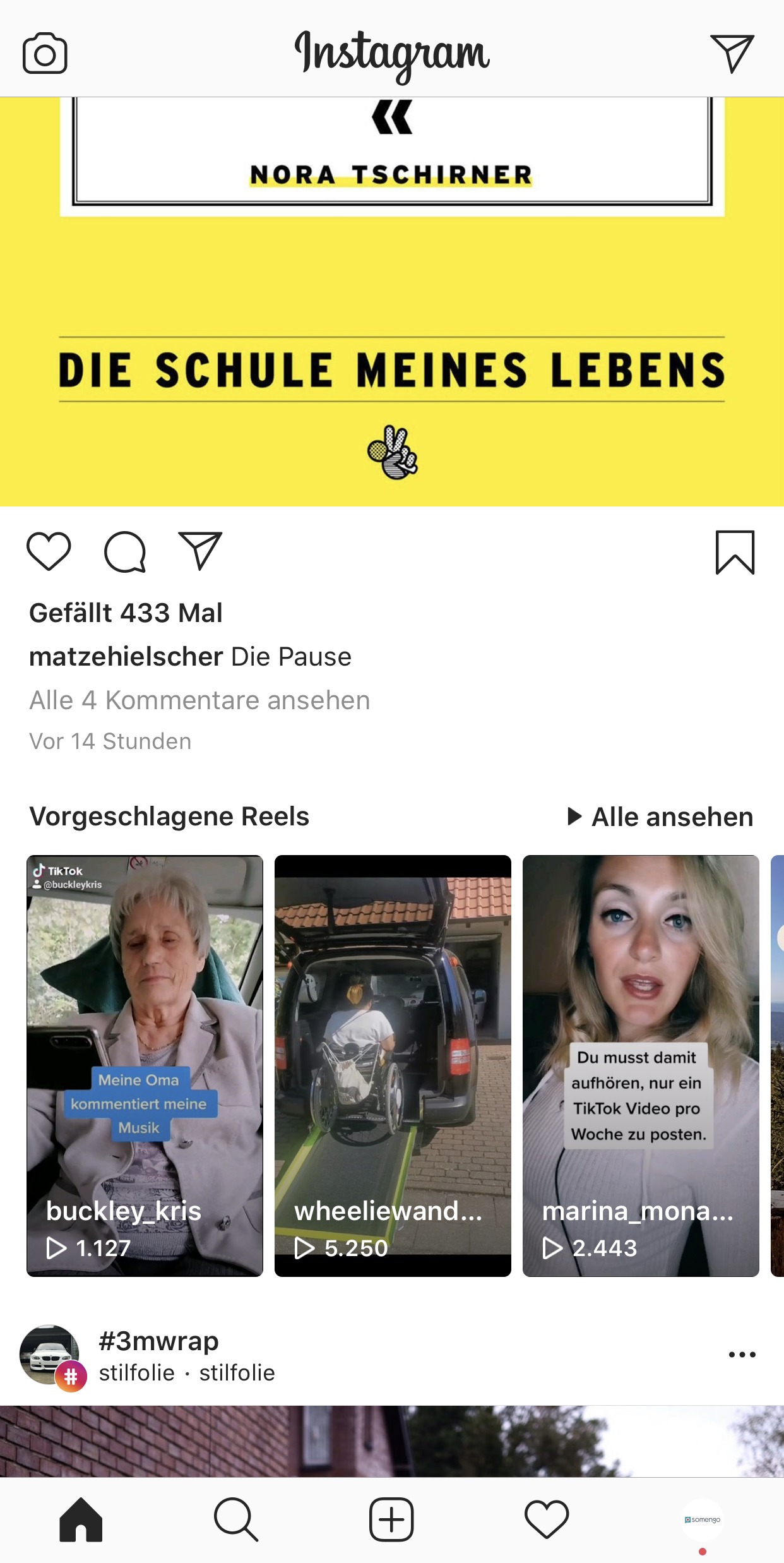Create a new post with plus button

391,1519
